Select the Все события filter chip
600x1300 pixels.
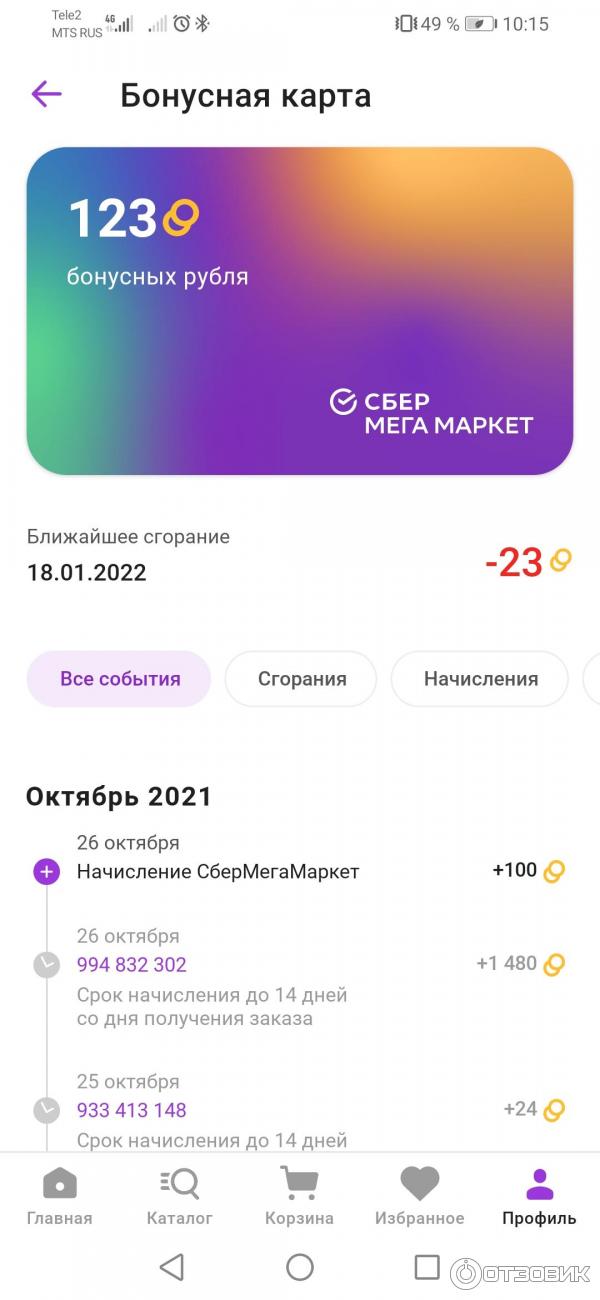coord(120,679)
